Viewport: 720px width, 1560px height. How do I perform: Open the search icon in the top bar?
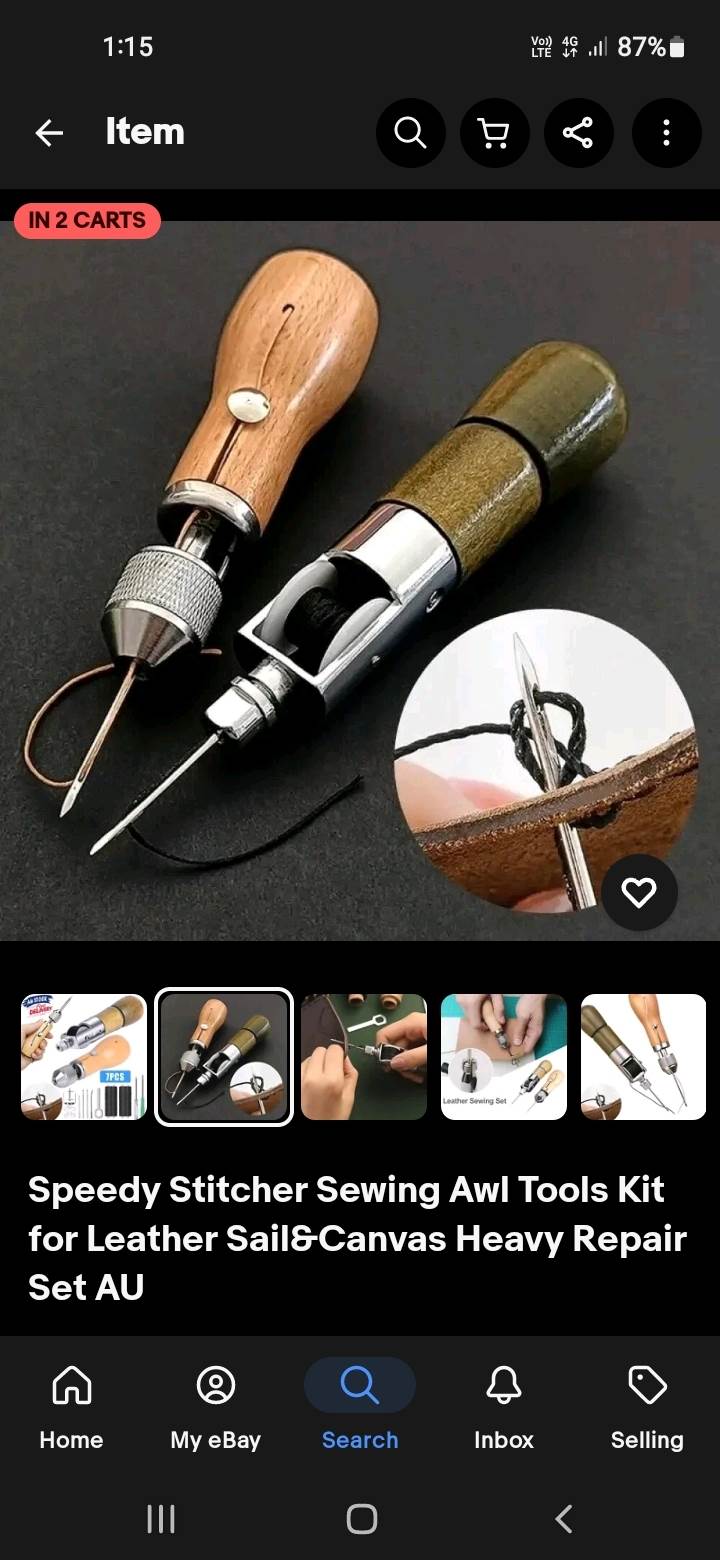point(411,132)
